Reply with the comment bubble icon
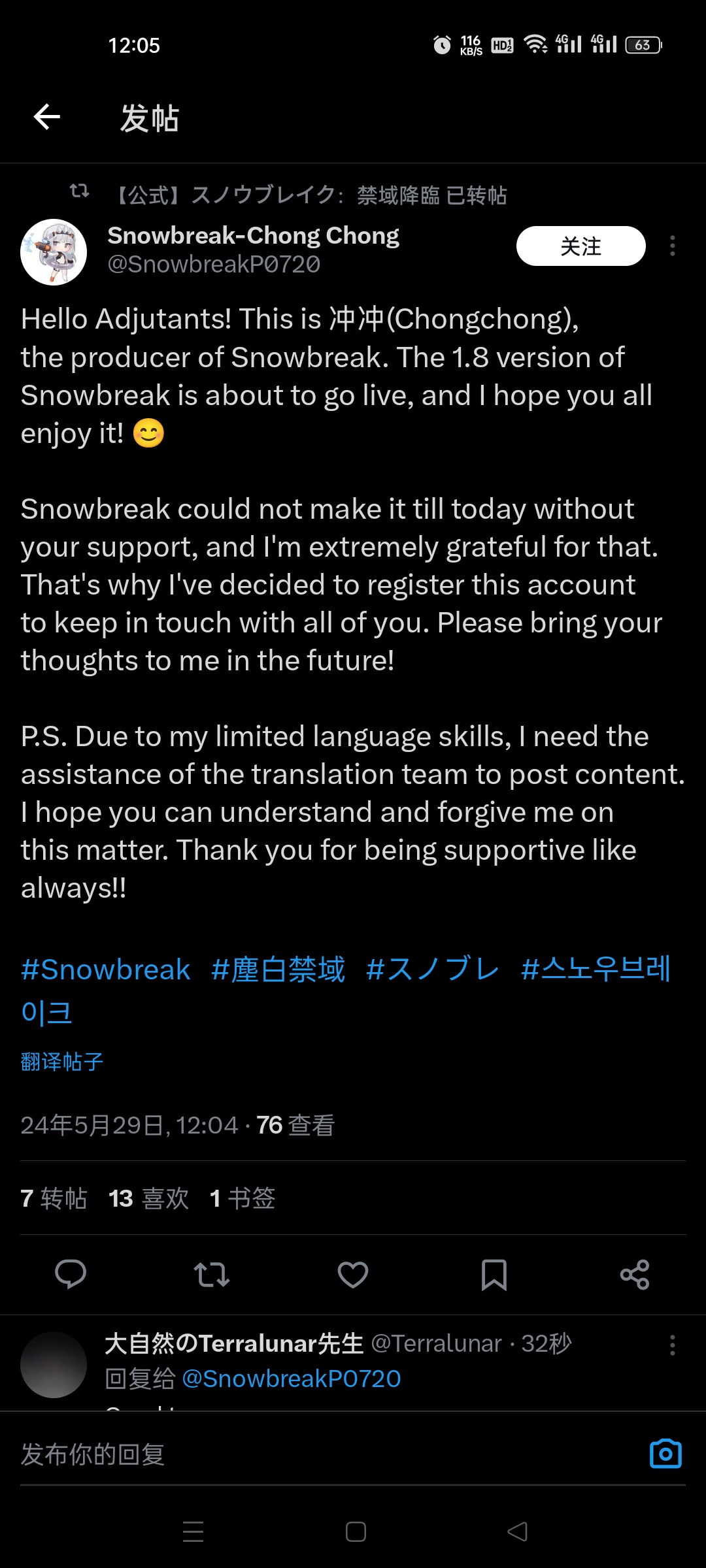This screenshot has width=706, height=1568. (71, 1274)
